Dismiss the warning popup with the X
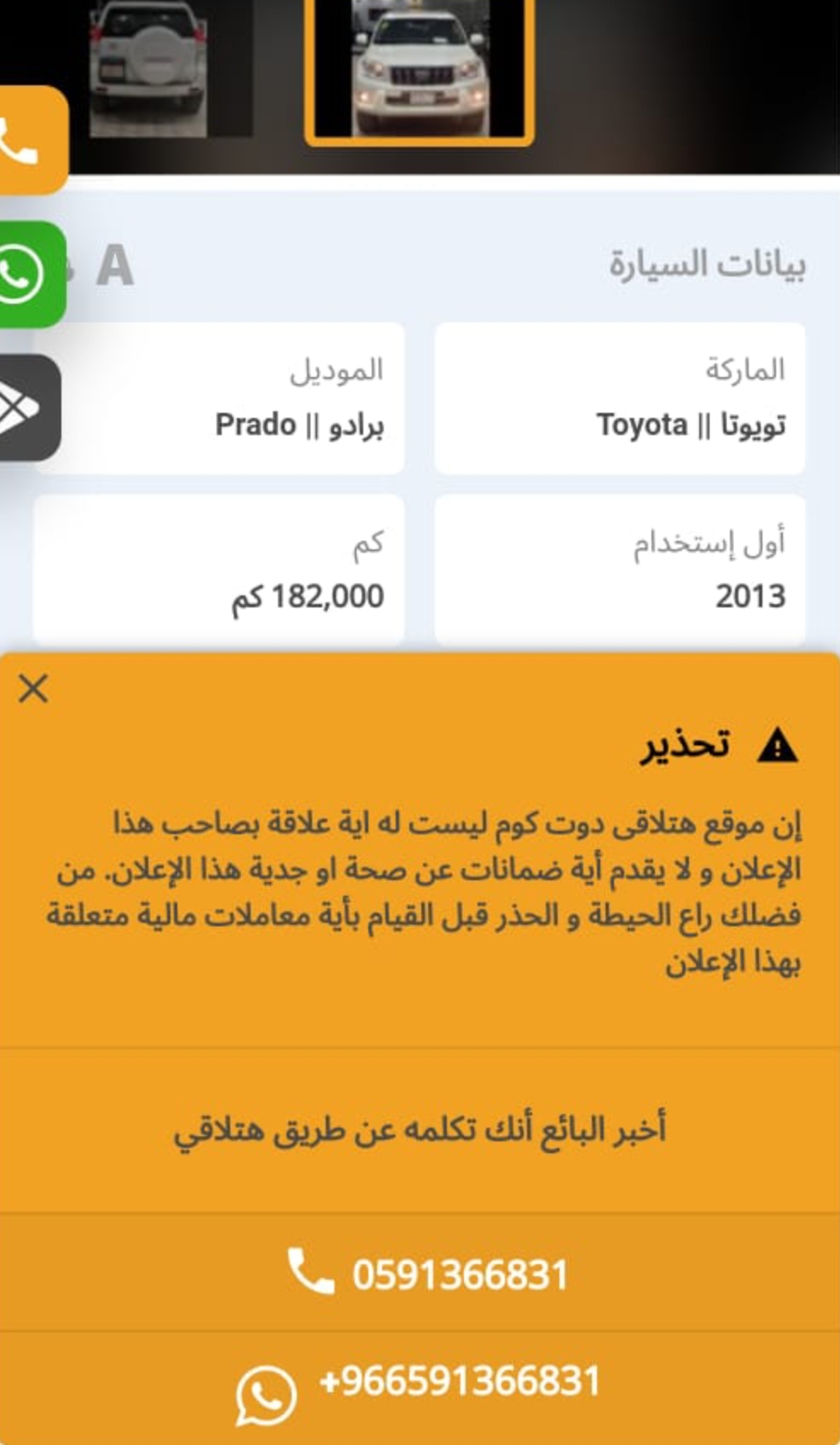Screen dimensions: 840x1445 (33, 688)
